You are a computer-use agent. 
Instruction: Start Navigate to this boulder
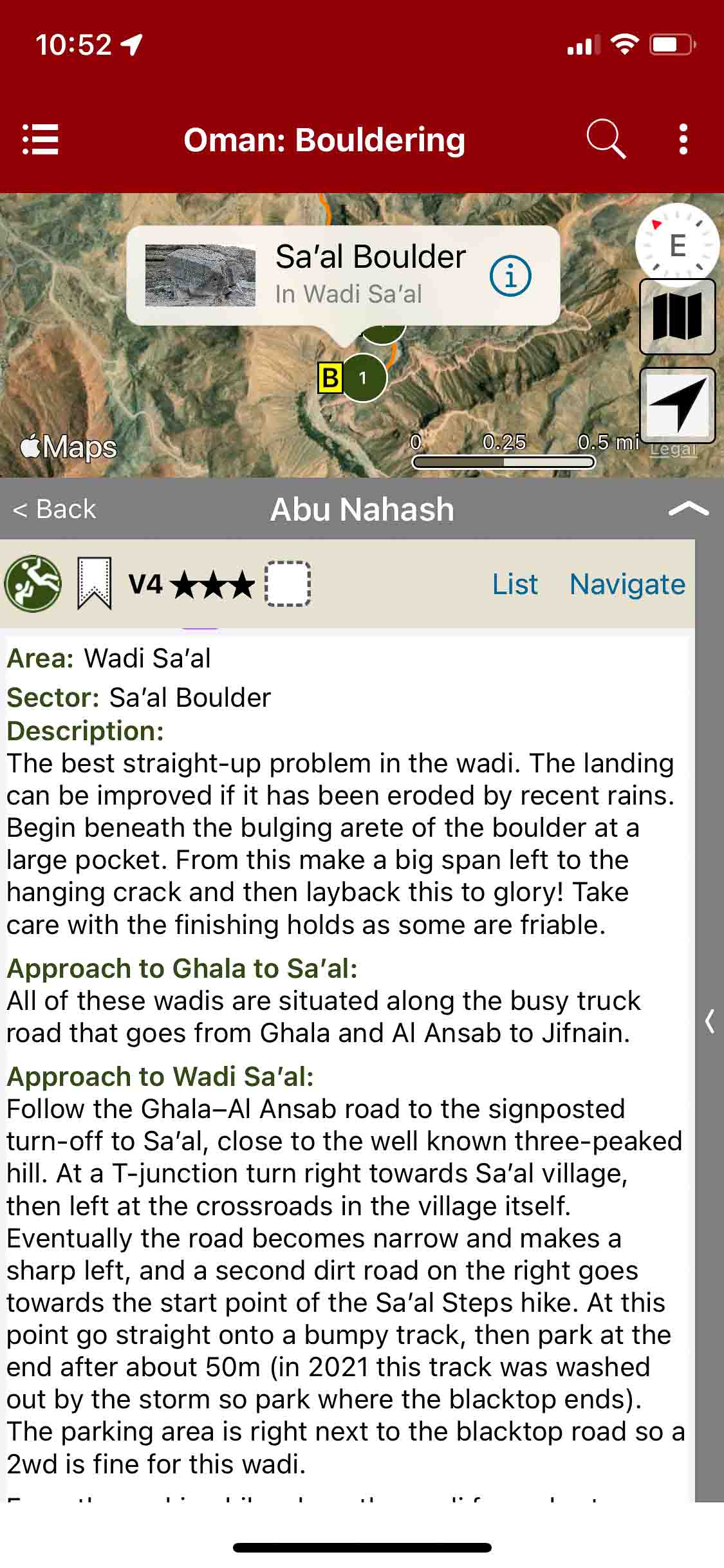click(627, 584)
